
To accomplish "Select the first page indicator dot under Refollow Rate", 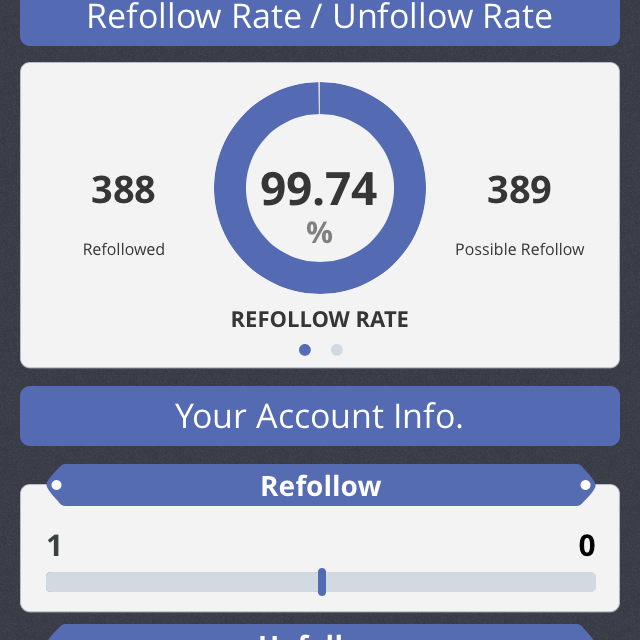I will click(x=305, y=350).
